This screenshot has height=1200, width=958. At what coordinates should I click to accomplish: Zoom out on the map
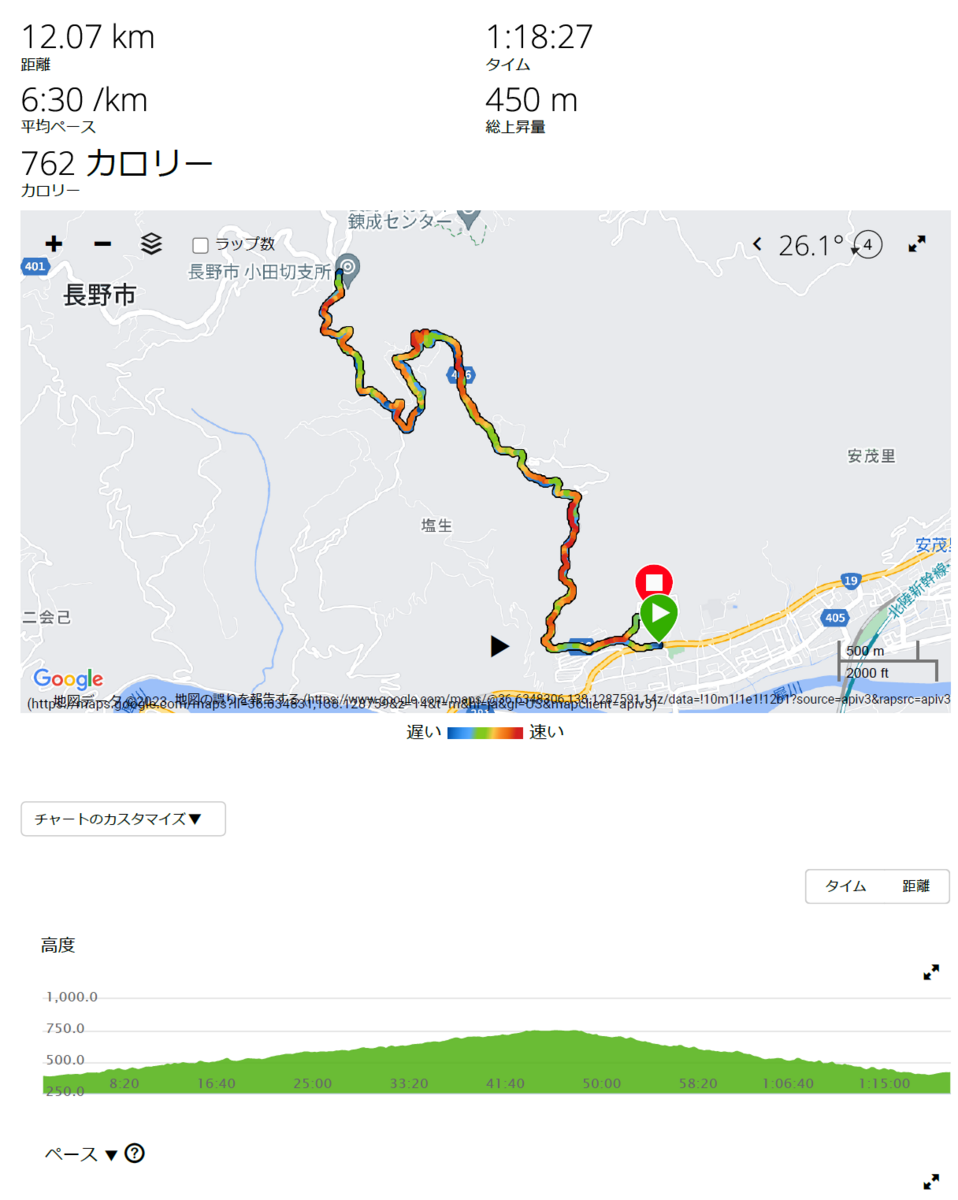(102, 243)
